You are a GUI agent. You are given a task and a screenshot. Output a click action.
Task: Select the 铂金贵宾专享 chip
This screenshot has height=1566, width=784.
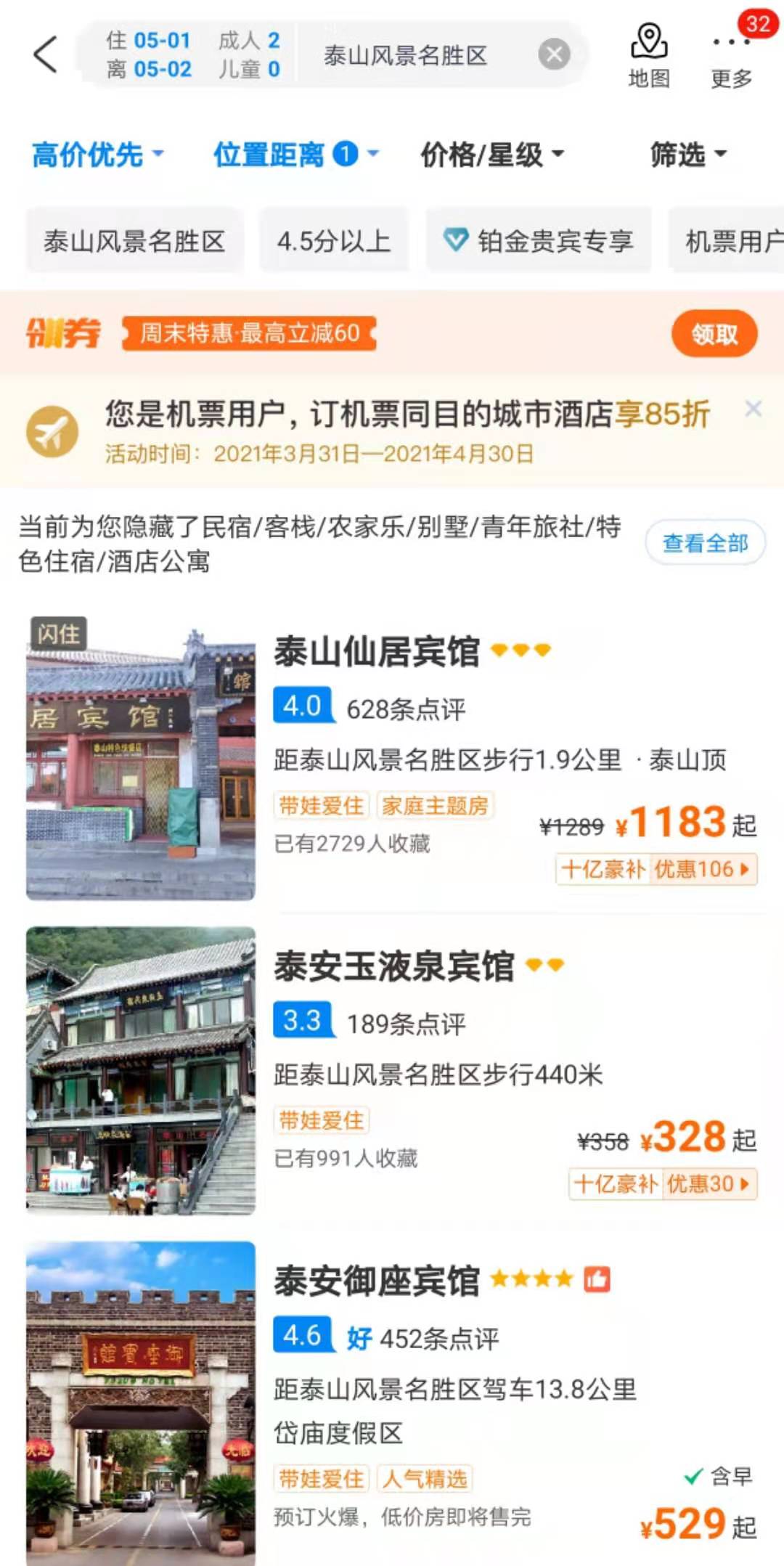click(x=539, y=241)
